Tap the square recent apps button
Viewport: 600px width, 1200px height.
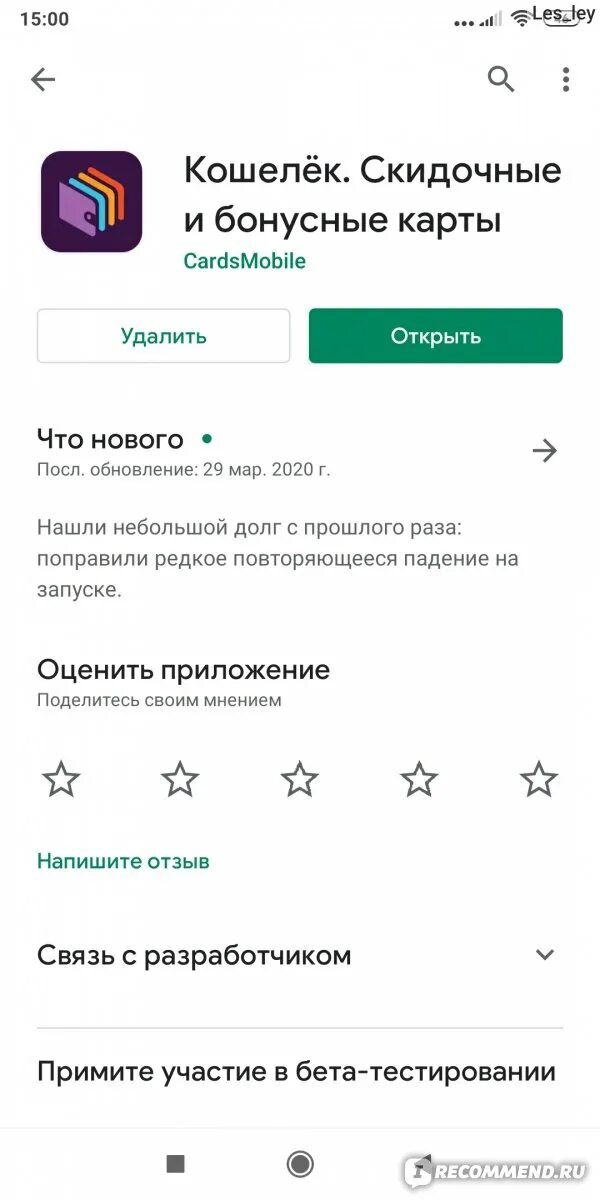click(x=176, y=1163)
